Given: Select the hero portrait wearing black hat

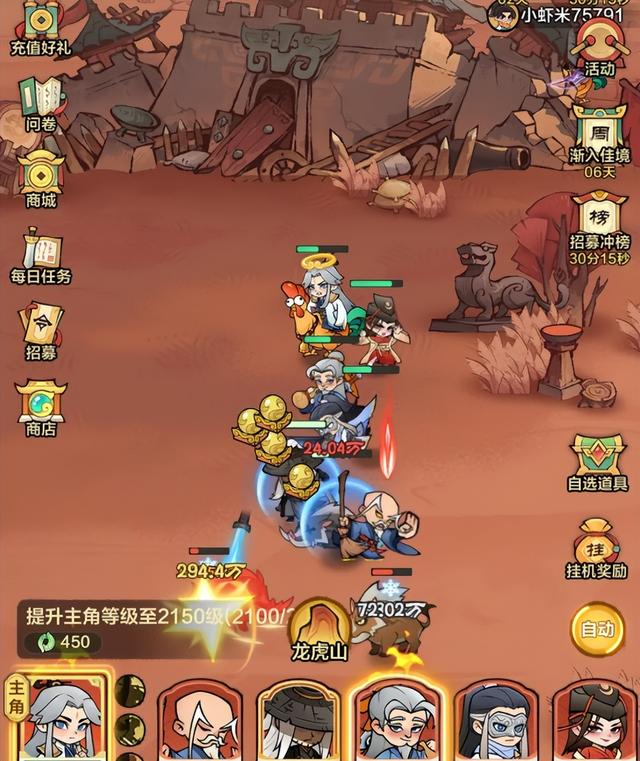Looking at the screenshot, I should [298, 722].
